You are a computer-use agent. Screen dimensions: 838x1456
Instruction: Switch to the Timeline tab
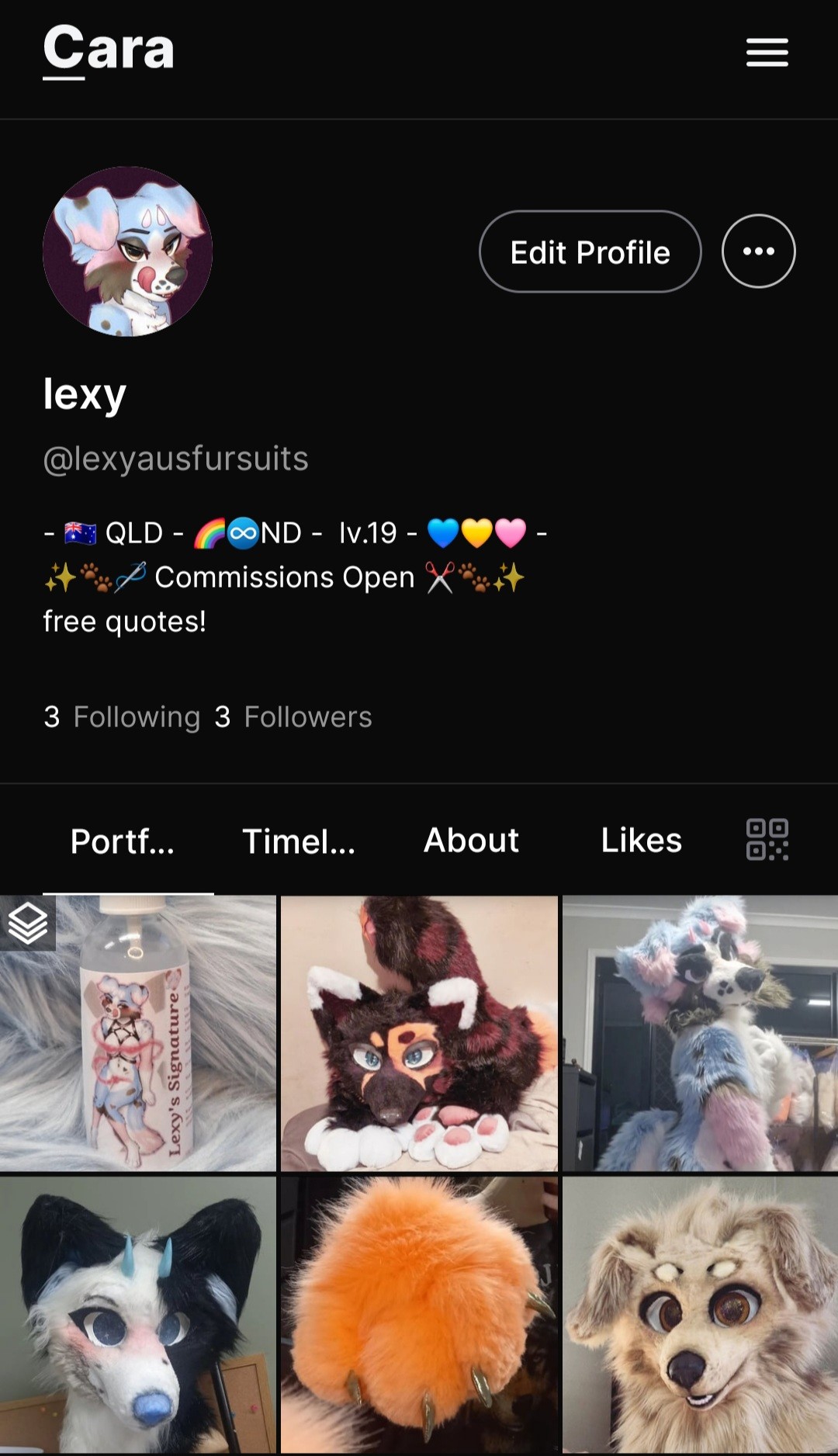[299, 841]
